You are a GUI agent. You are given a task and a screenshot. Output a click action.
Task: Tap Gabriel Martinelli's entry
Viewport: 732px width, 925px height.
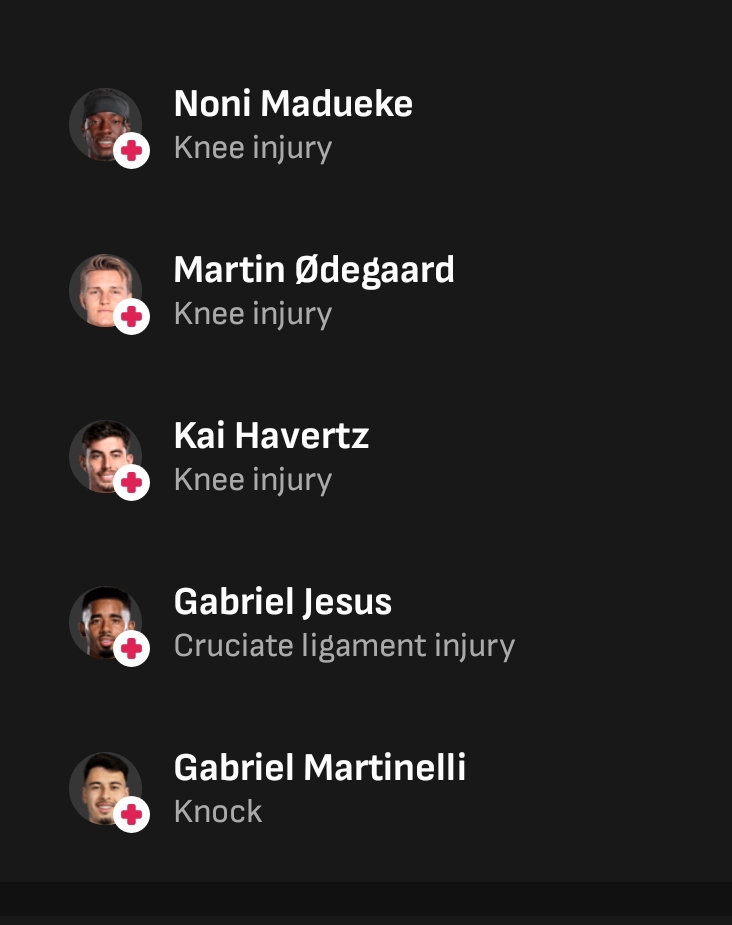(319, 769)
